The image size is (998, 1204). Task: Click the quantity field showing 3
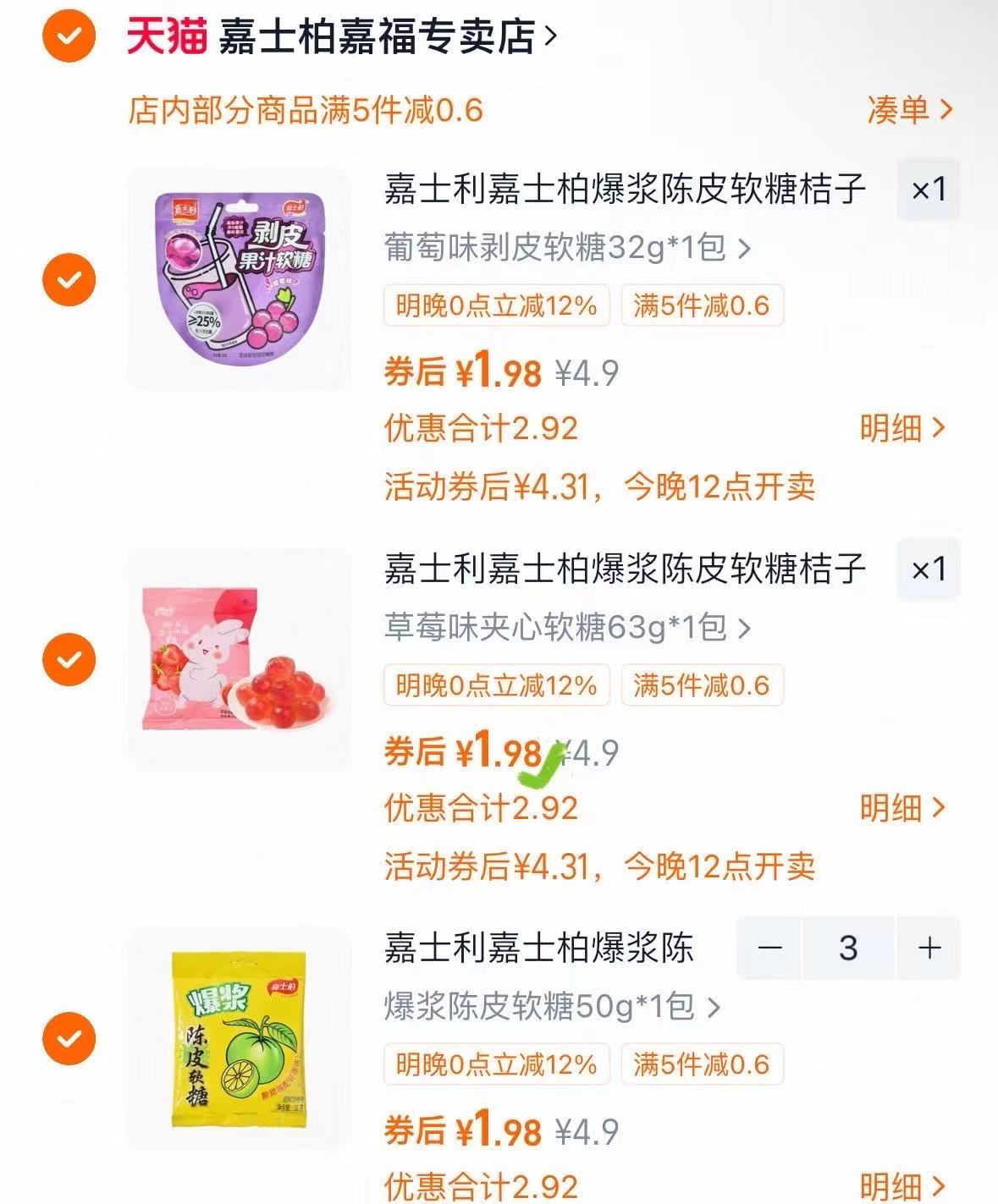850,948
